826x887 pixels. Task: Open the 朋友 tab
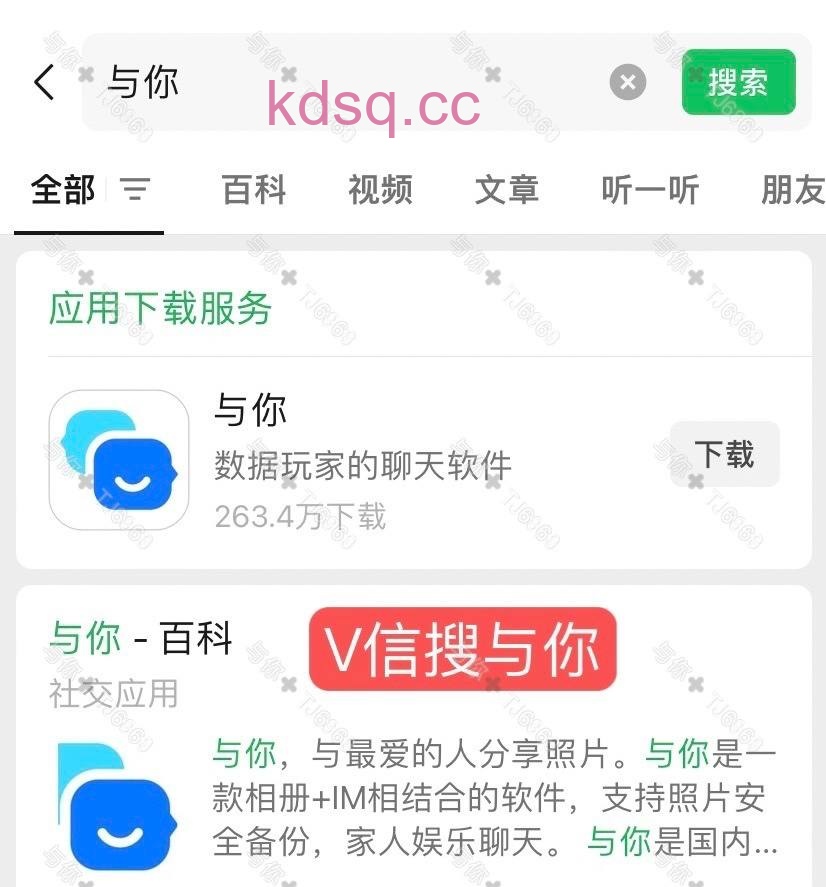coord(792,189)
